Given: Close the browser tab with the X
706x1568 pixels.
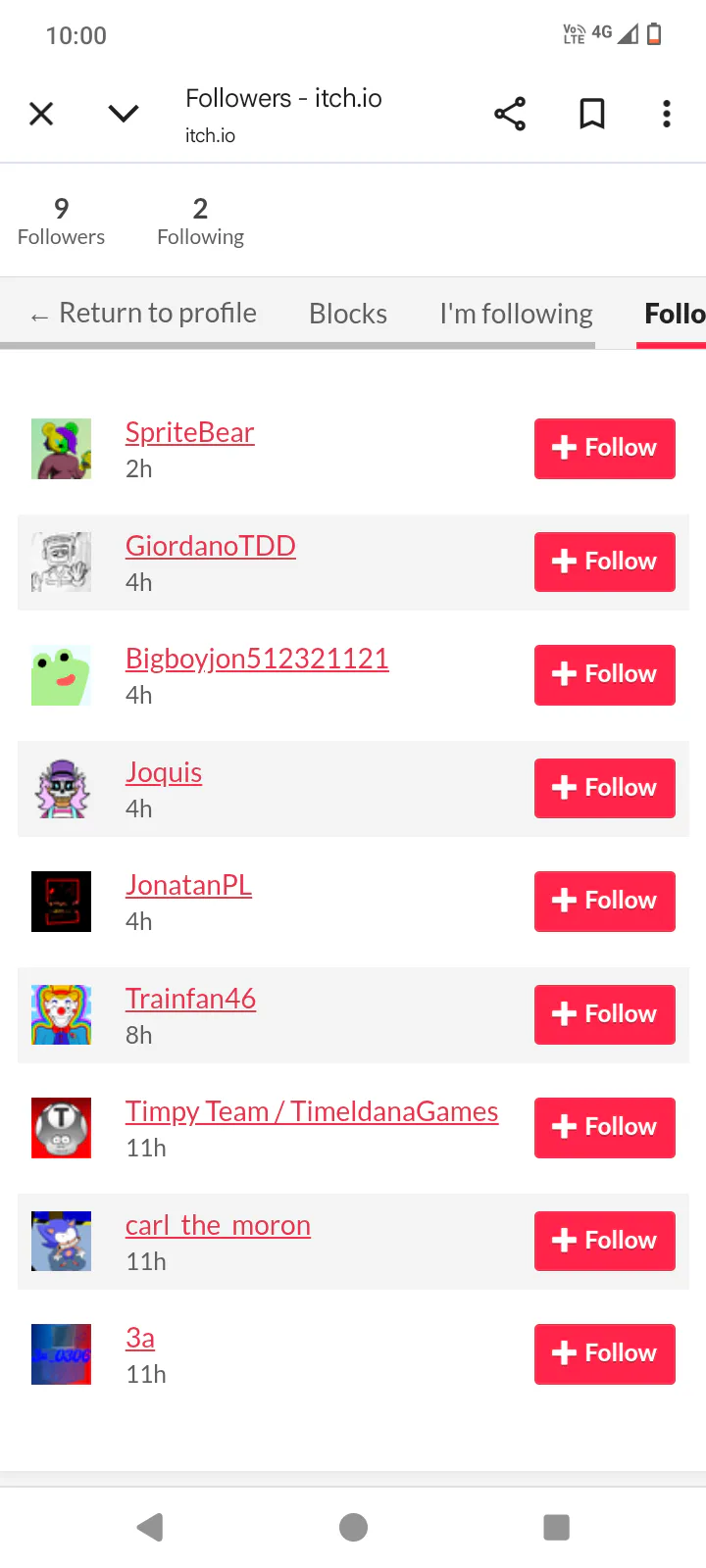Looking at the screenshot, I should (x=41, y=115).
